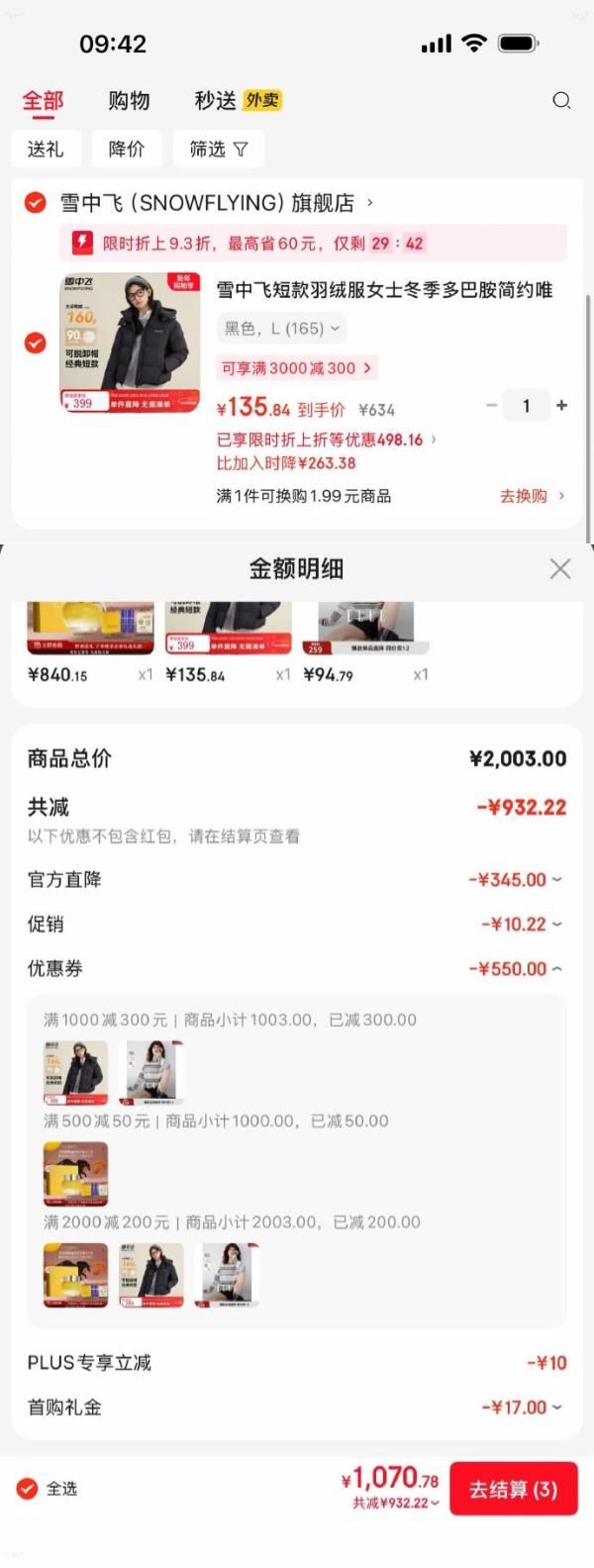Switch to the 购物 tab
594x1568 pixels.
[x=129, y=100]
